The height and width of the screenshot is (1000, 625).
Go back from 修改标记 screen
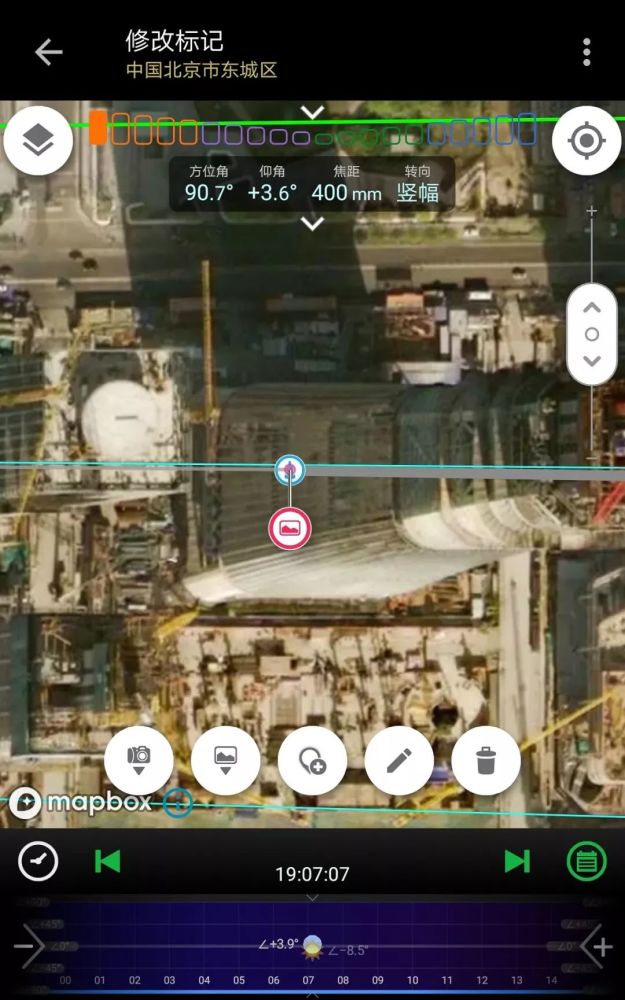click(48, 53)
